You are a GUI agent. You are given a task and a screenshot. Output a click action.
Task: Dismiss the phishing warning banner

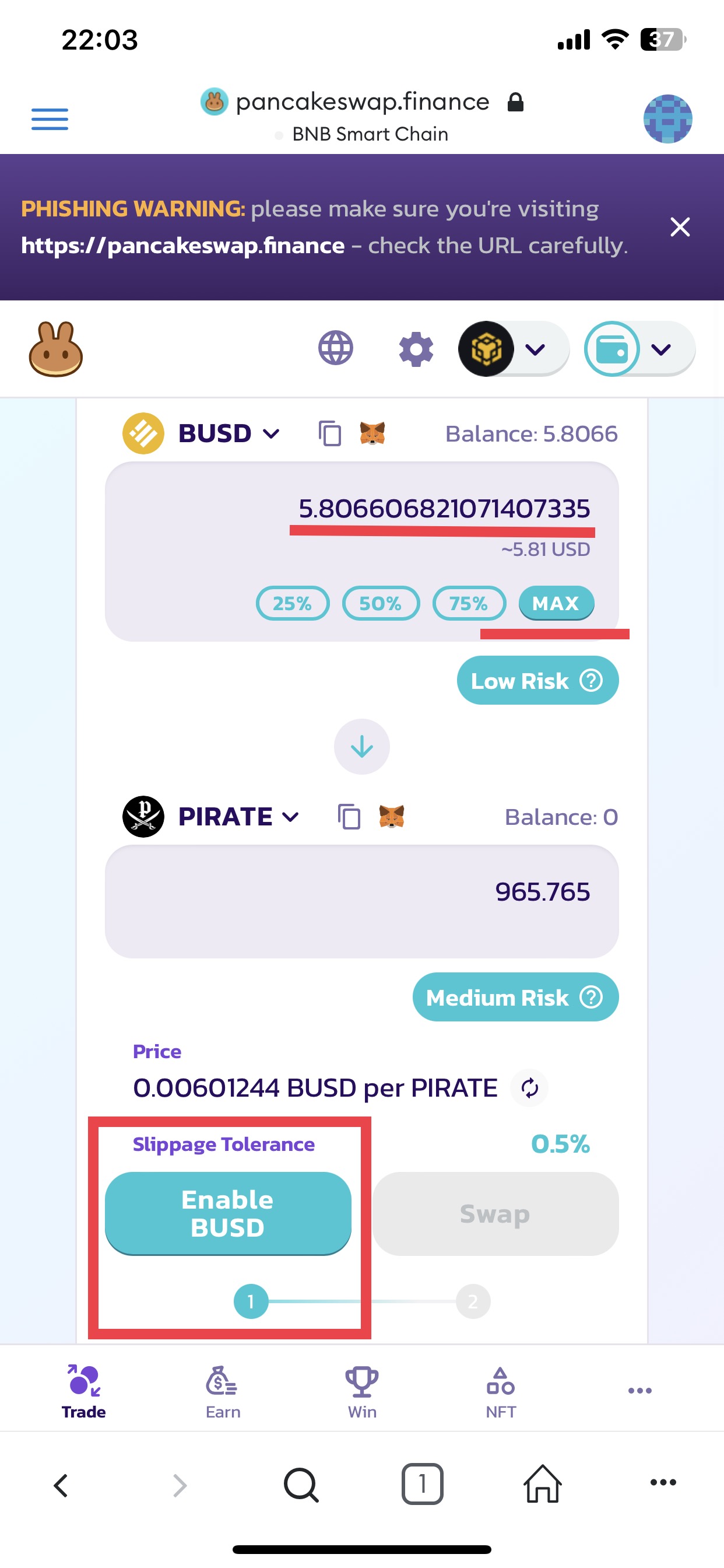(x=680, y=227)
